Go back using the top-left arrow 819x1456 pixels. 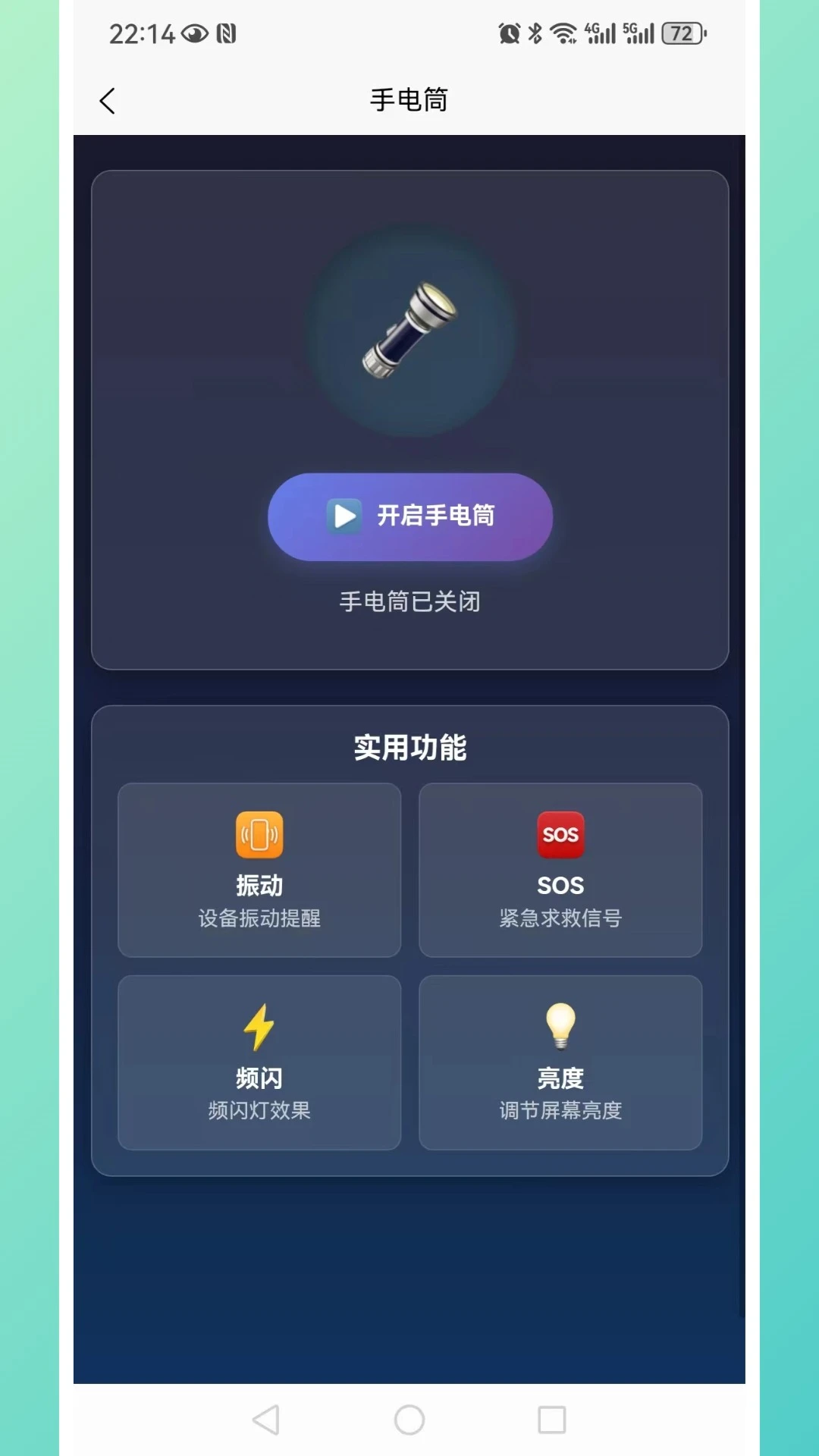pos(108,101)
